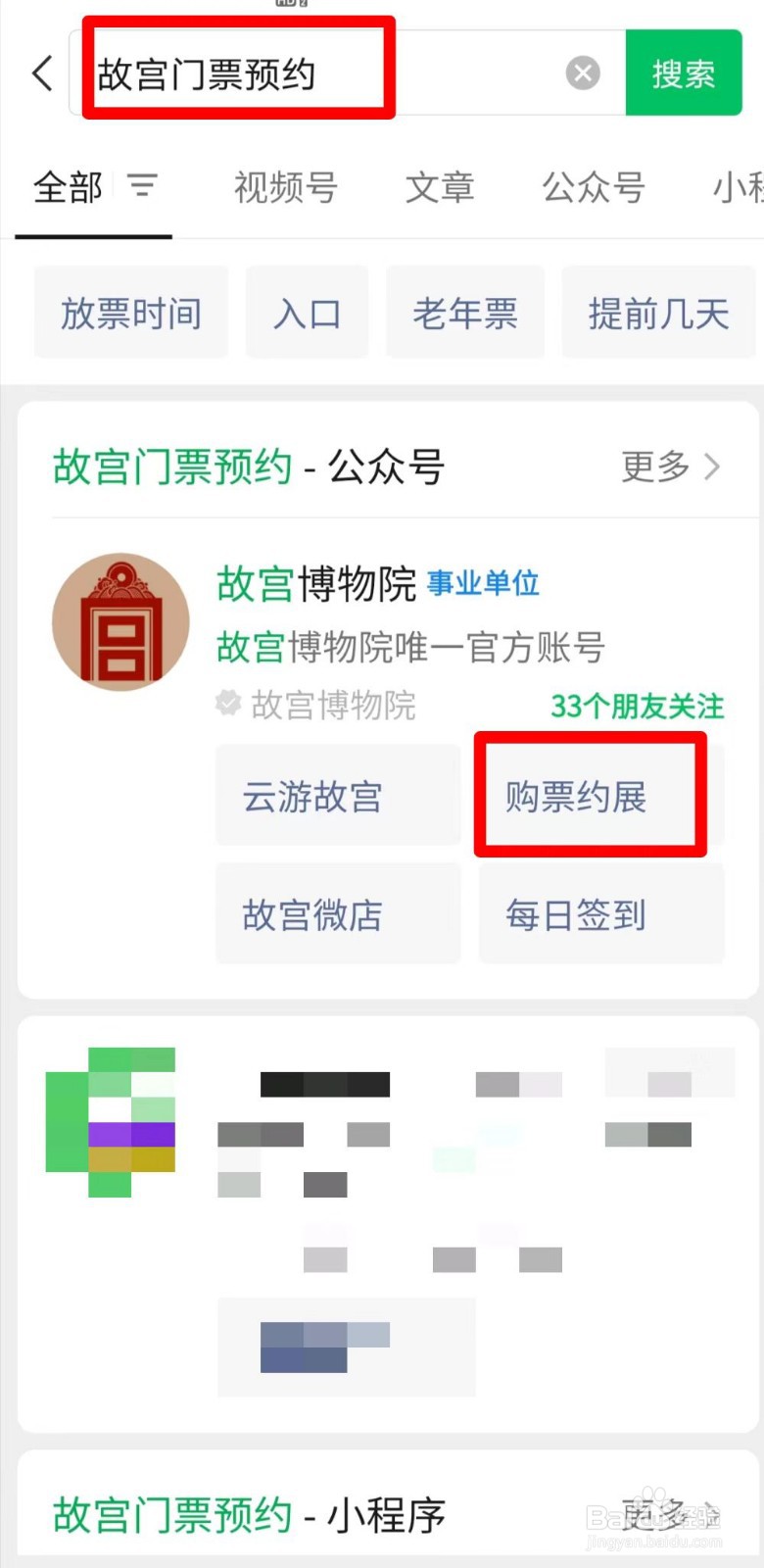Enable the 入口 search filter
The height and width of the screenshot is (1568, 764).
[308, 313]
